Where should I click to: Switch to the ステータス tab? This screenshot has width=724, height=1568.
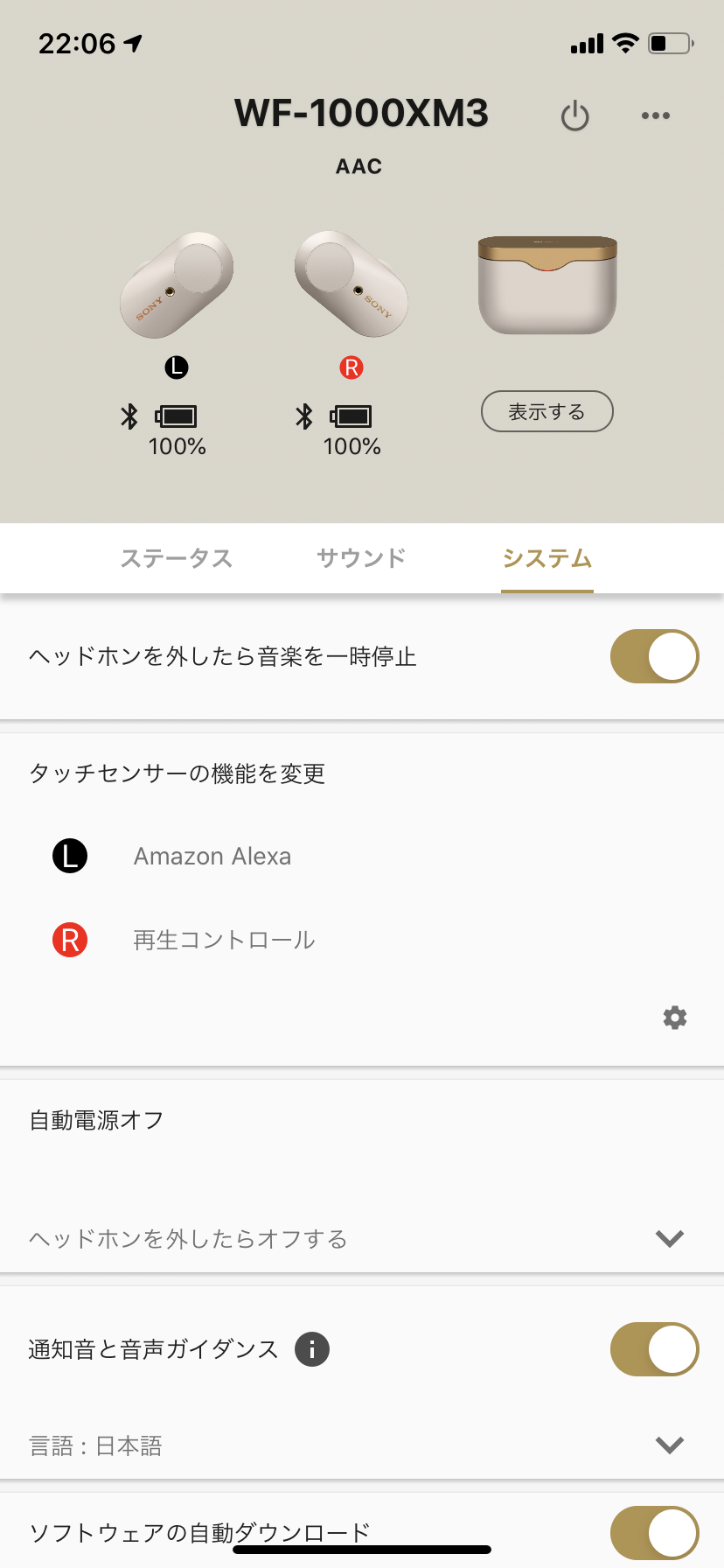(x=176, y=558)
